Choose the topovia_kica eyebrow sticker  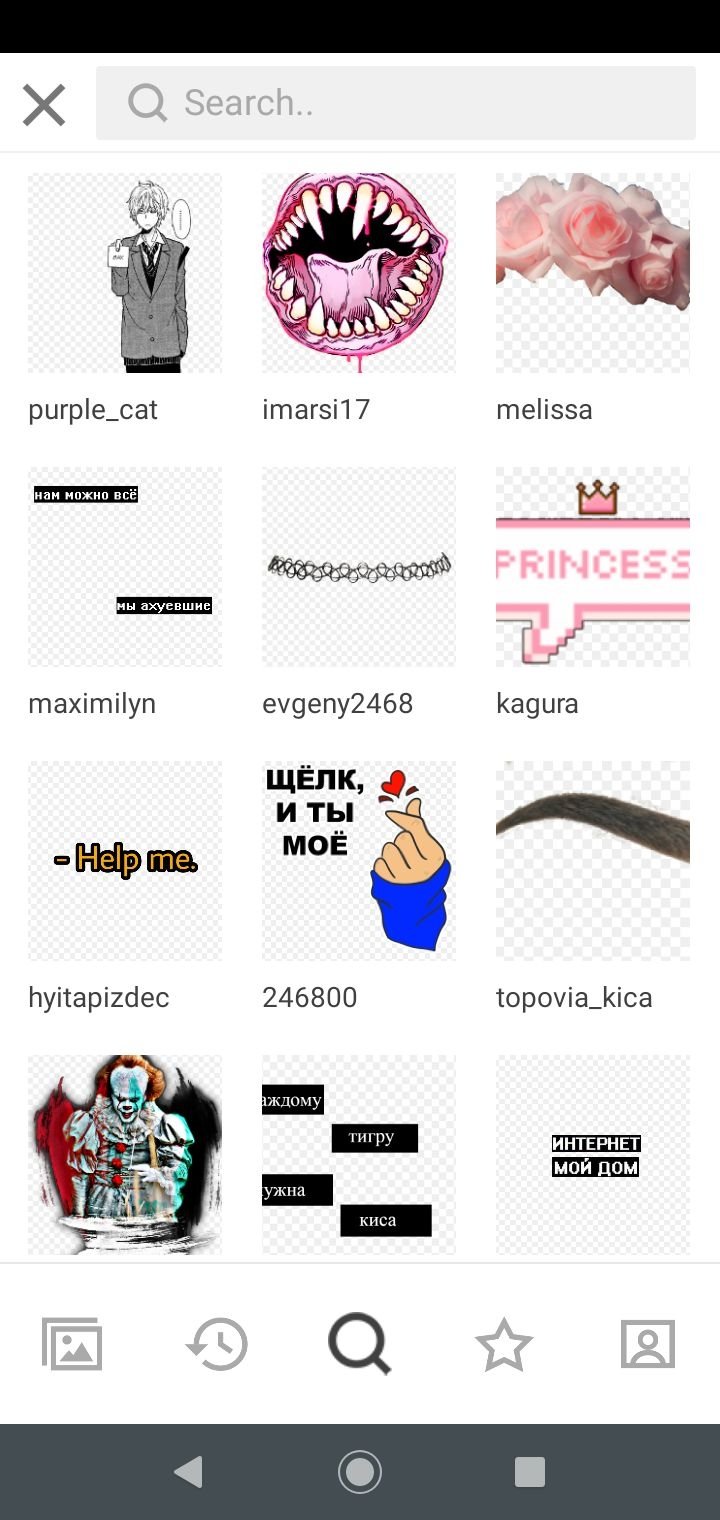click(x=593, y=861)
